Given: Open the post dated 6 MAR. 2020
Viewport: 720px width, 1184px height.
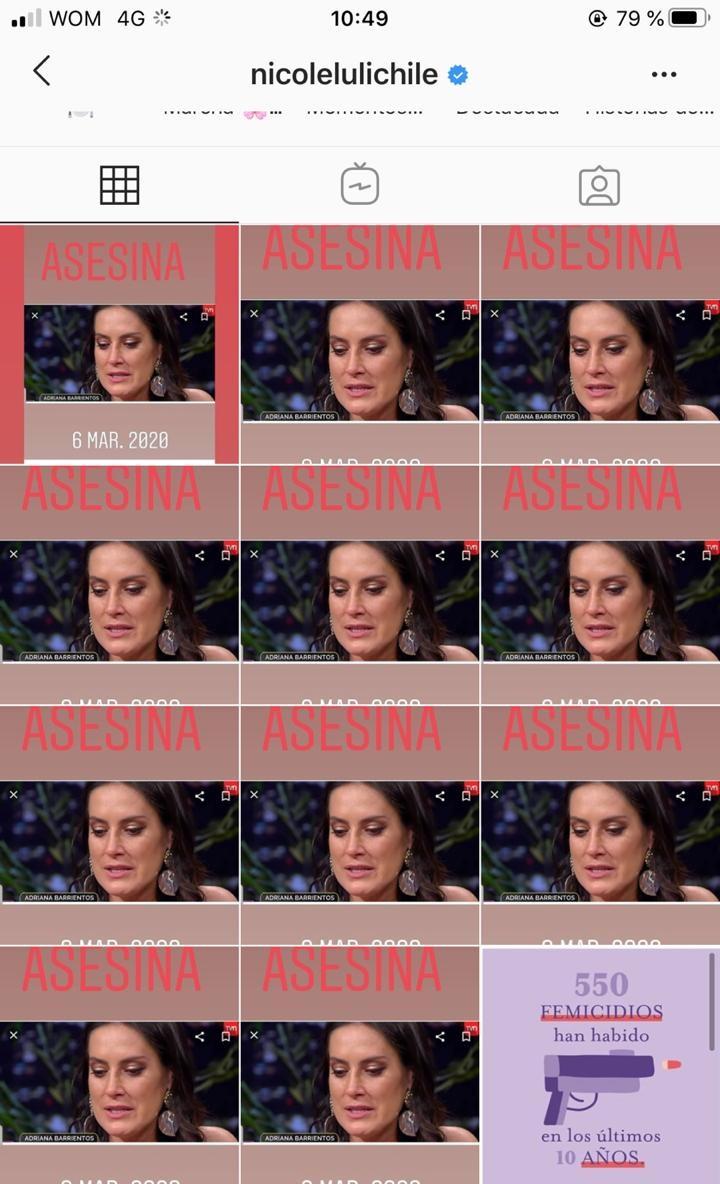Looking at the screenshot, I should coord(119,345).
